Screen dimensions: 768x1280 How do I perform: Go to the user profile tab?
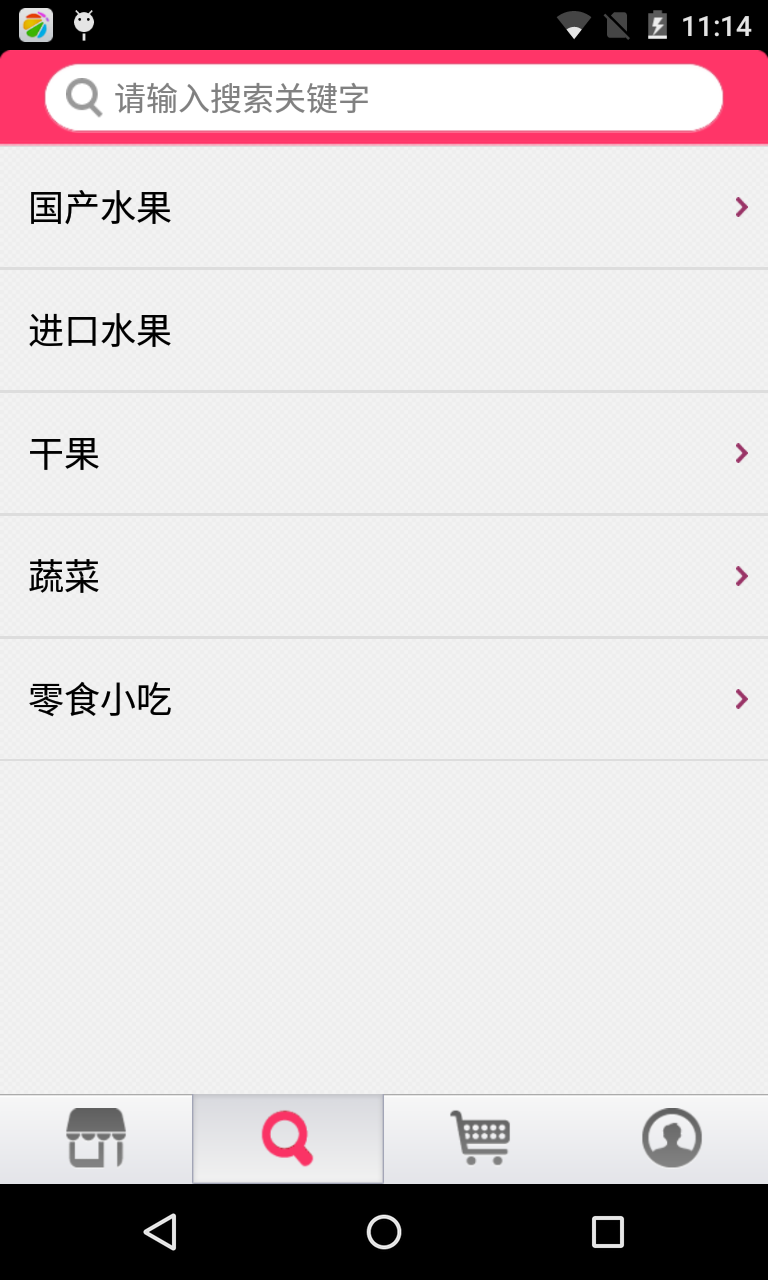pos(672,1138)
